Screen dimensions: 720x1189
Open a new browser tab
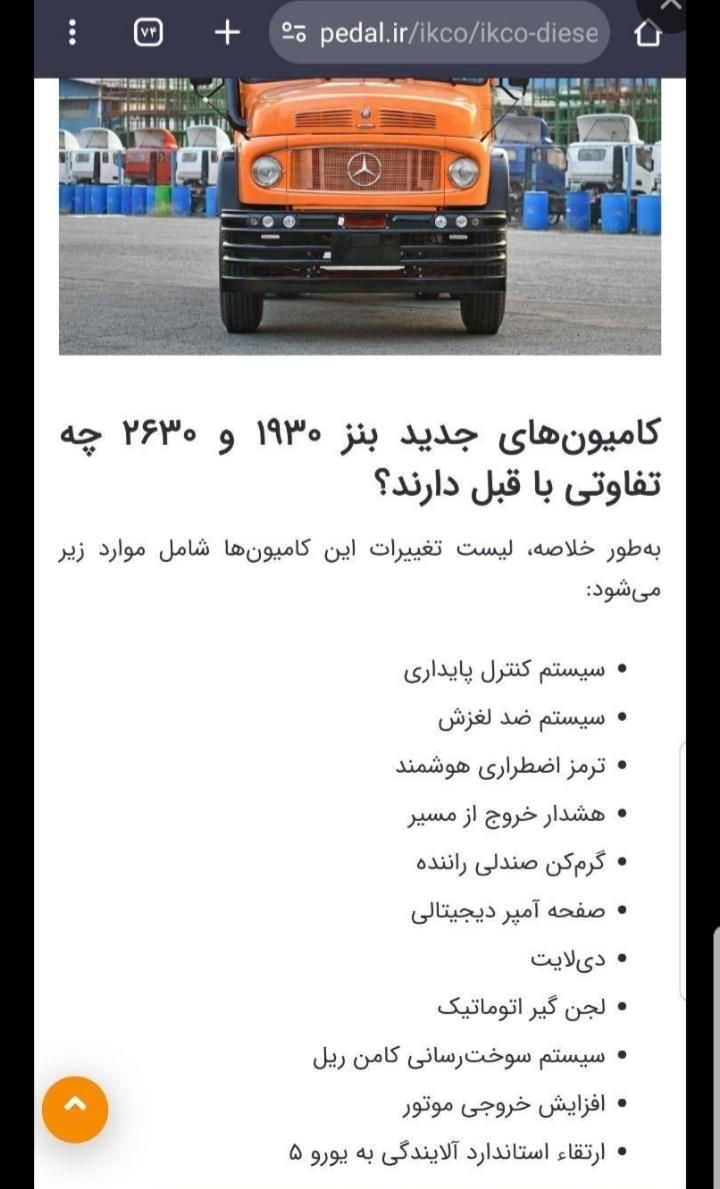tap(227, 33)
